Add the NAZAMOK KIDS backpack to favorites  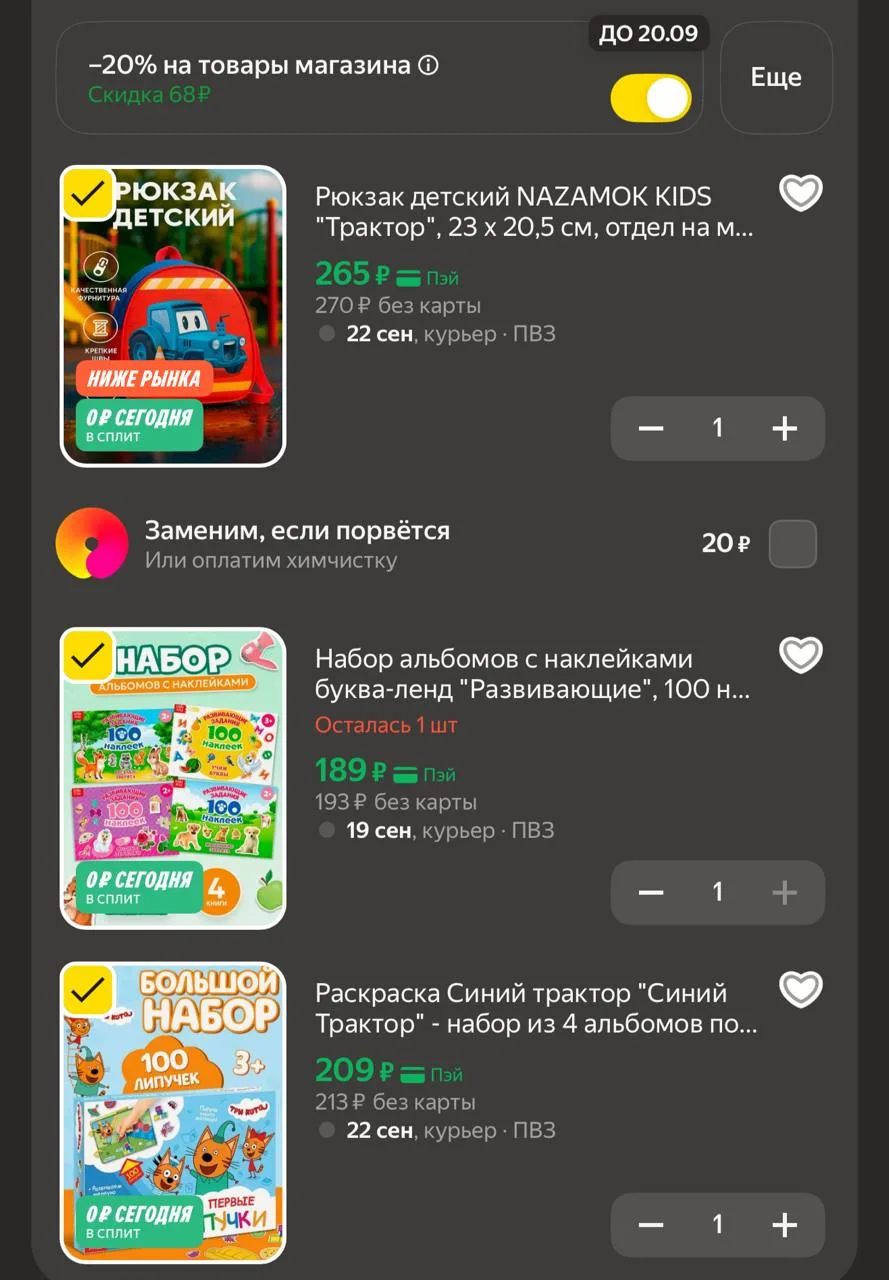[x=801, y=193]
